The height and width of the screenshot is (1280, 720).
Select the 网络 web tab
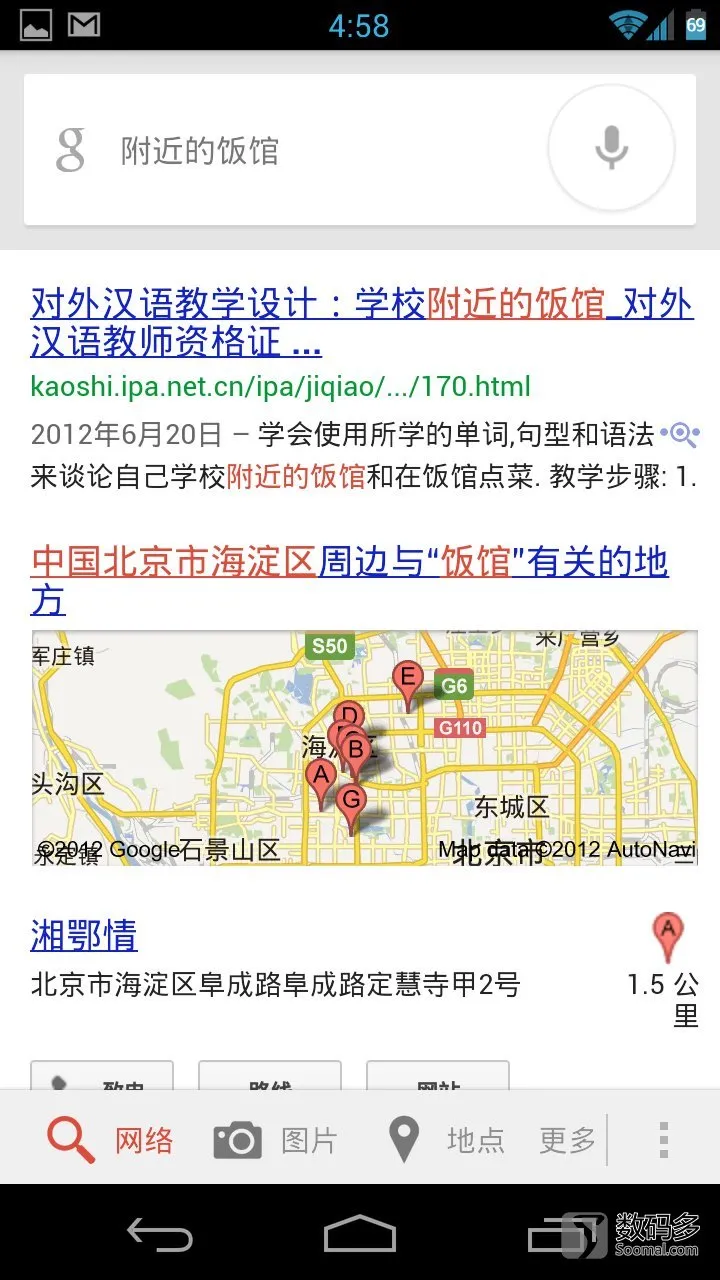111,1140
